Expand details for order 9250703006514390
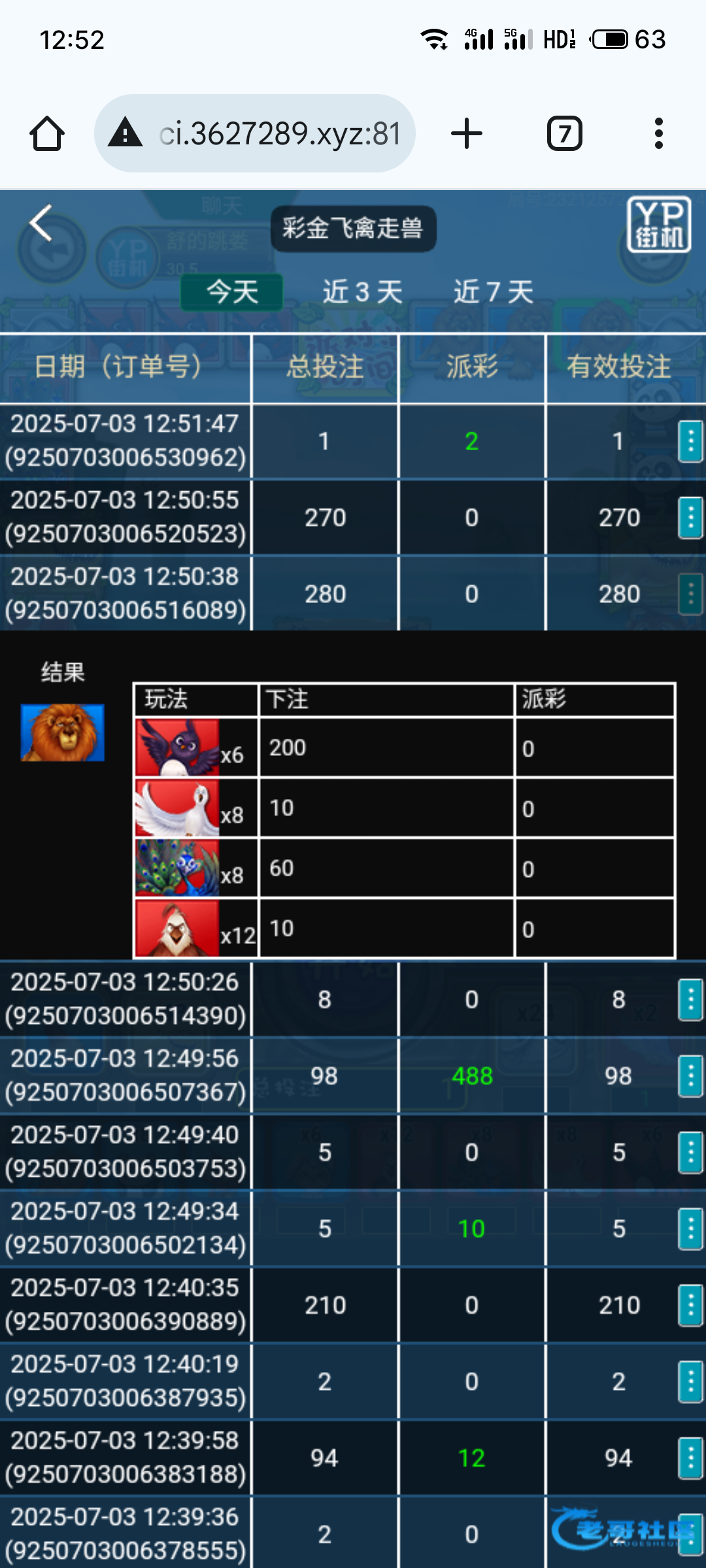Image resolution: width=706 pixels, height=1568 pixels. click(690, 1000)
